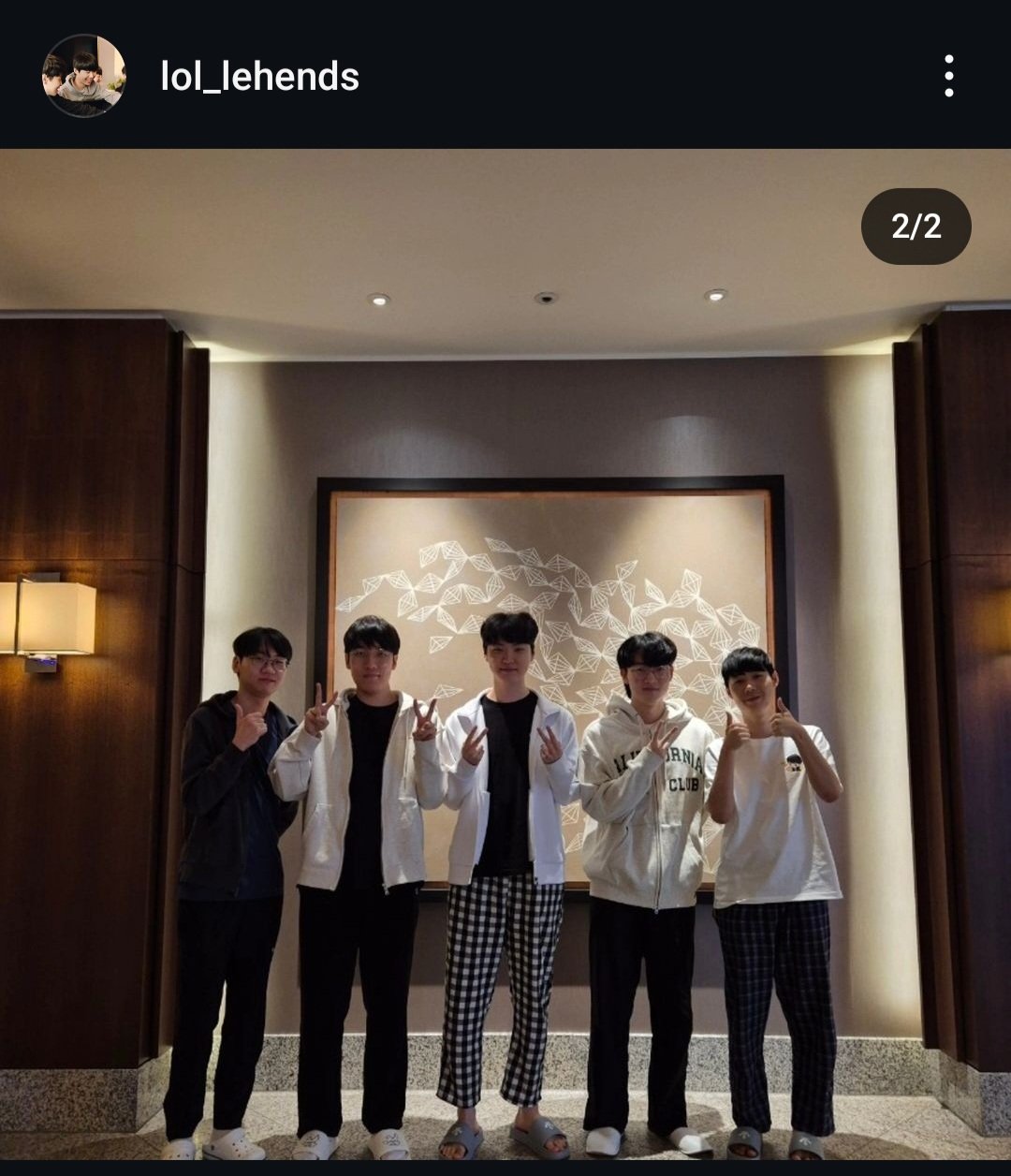Tap the post photo
The height and width of the screenshot is (1176, 1011).
click(505, 655)
